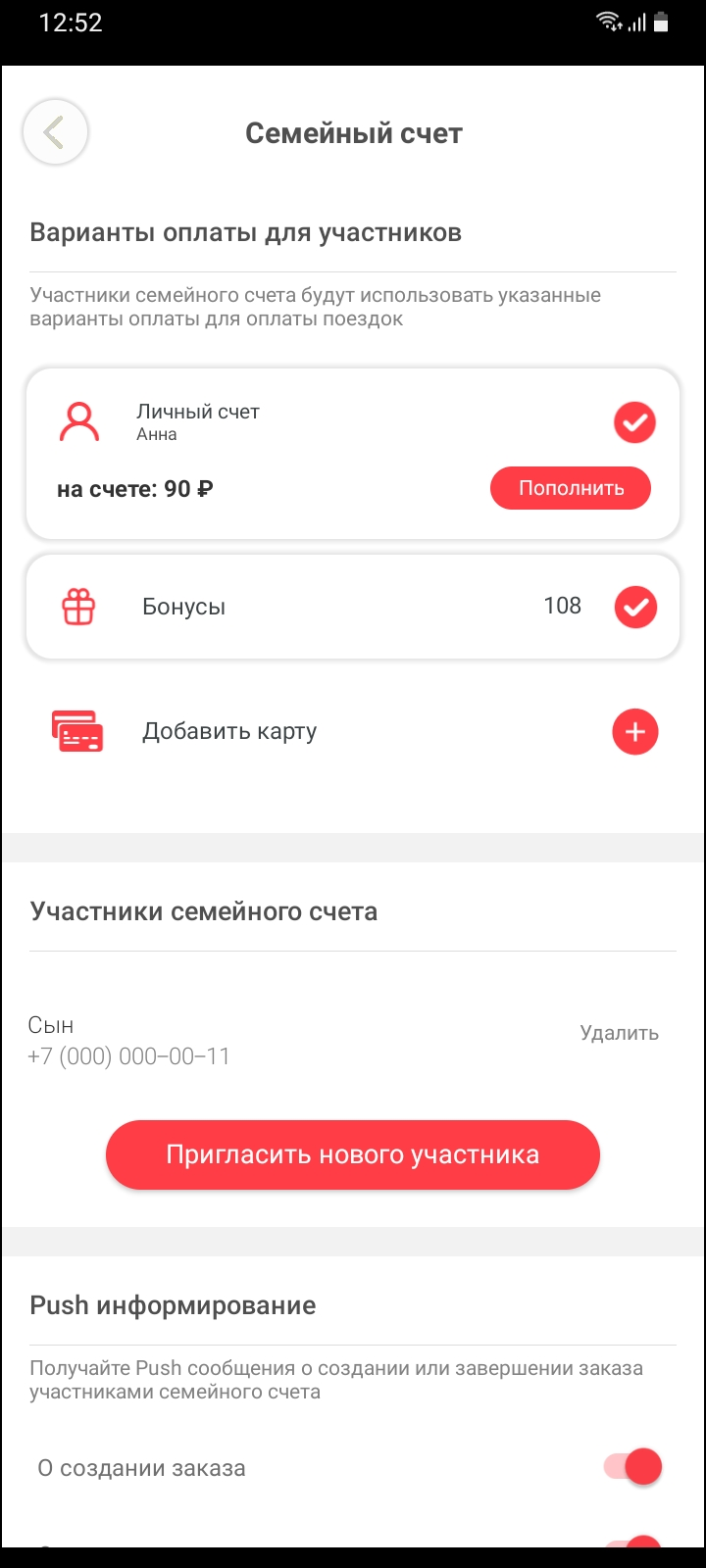Screen dimensions: 706x1568
Task: Remove participant Сын with Удалить
Action: (x=619, y=1033)
